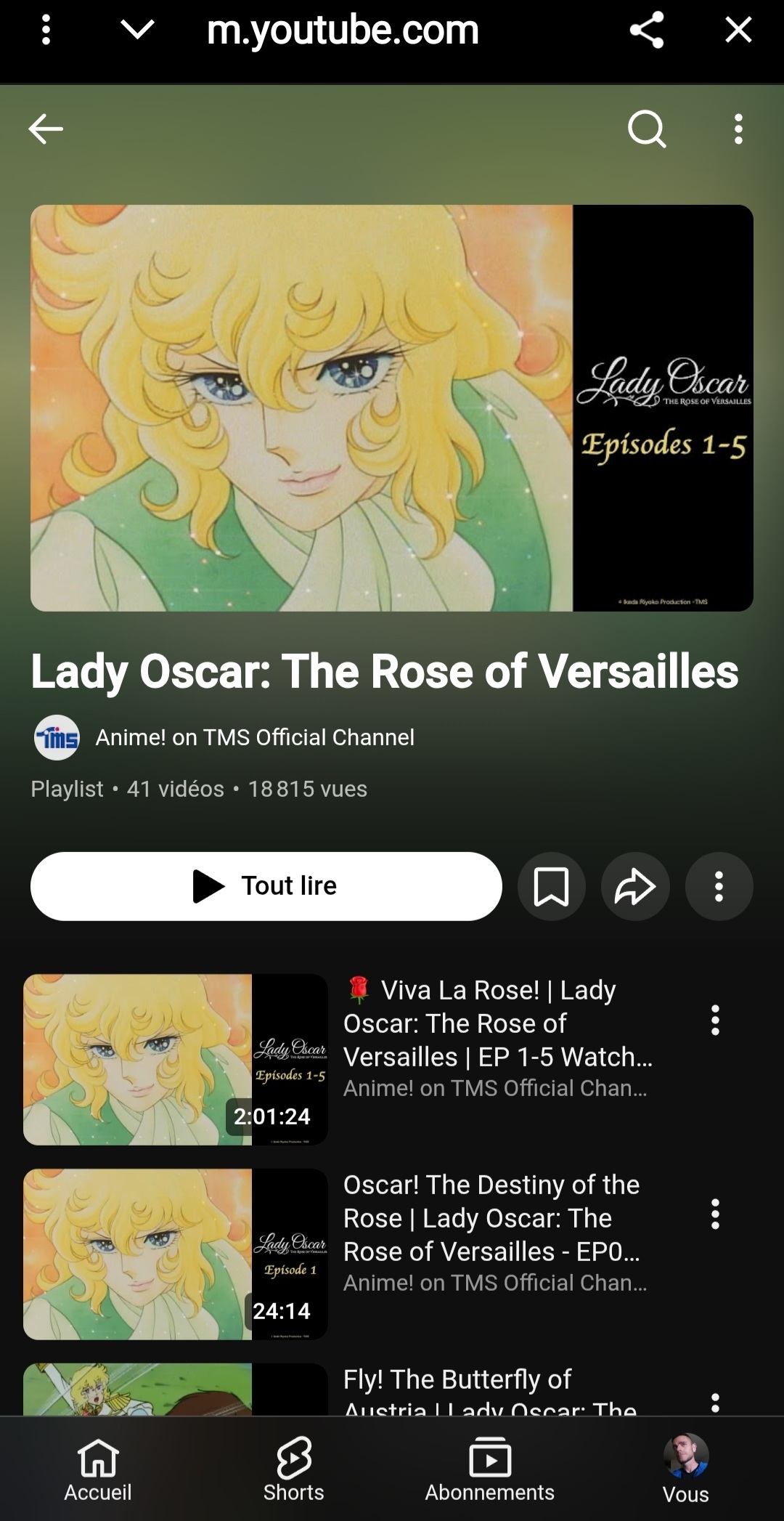
Task: Go to the Vous profile tab
Action: pyautogui.click(x=686, y=1469)
